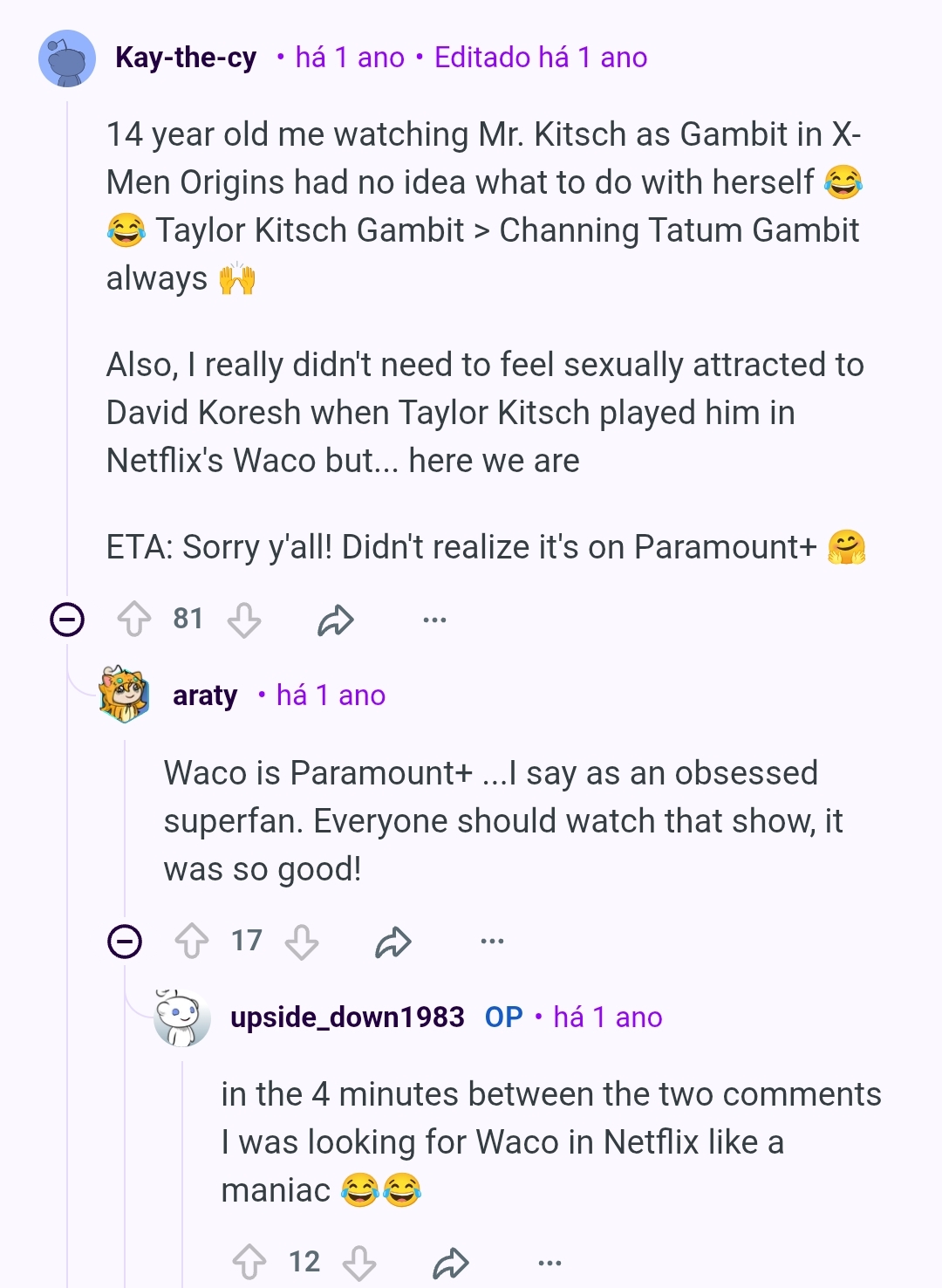Open araty's user profile
This screenshot has height=1288, width=942.
click(205, 695)
